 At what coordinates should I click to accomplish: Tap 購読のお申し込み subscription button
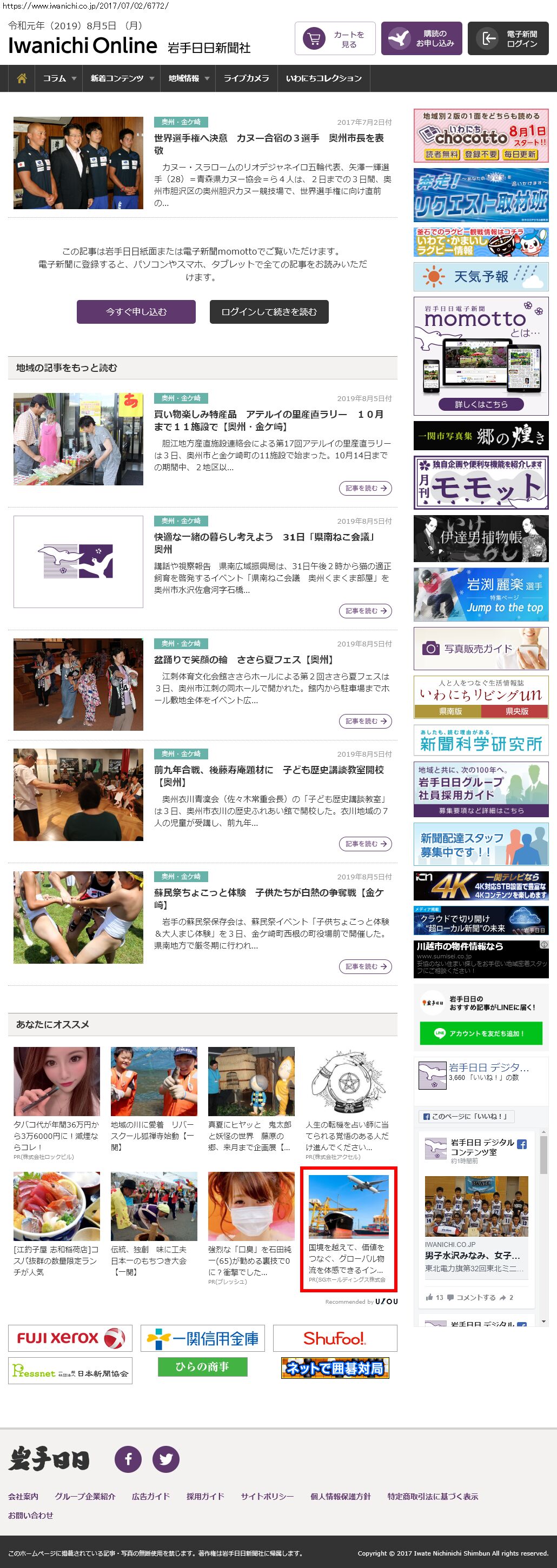(x=422, y=39)
